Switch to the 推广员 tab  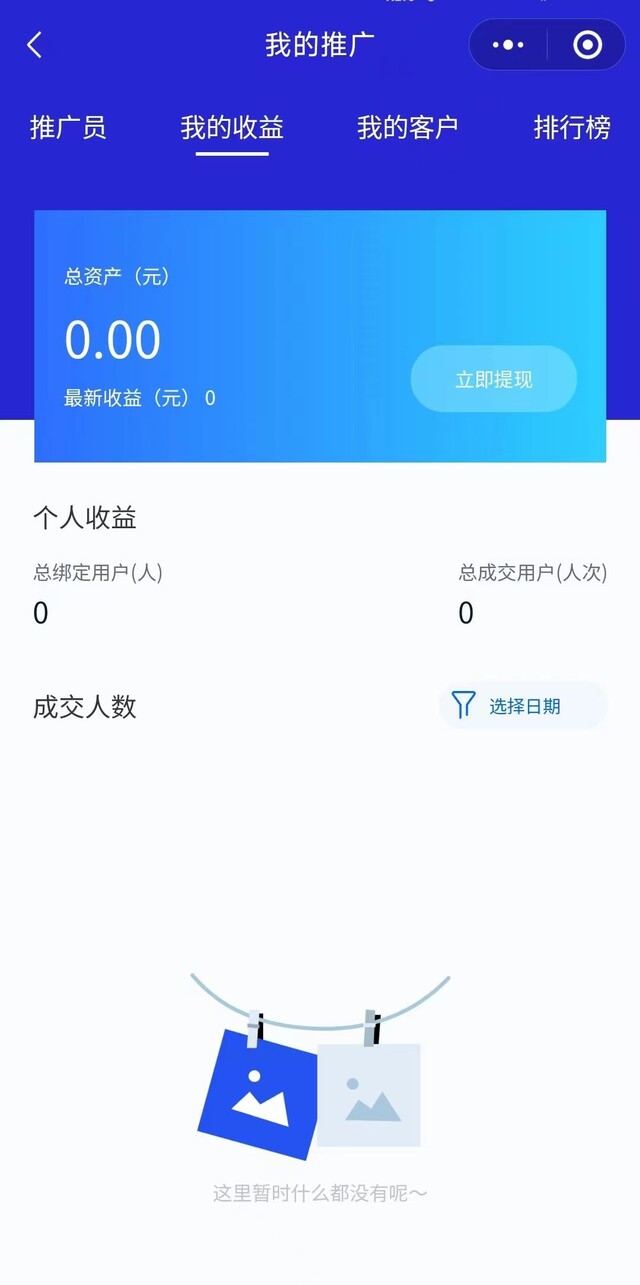coord(68,128)
